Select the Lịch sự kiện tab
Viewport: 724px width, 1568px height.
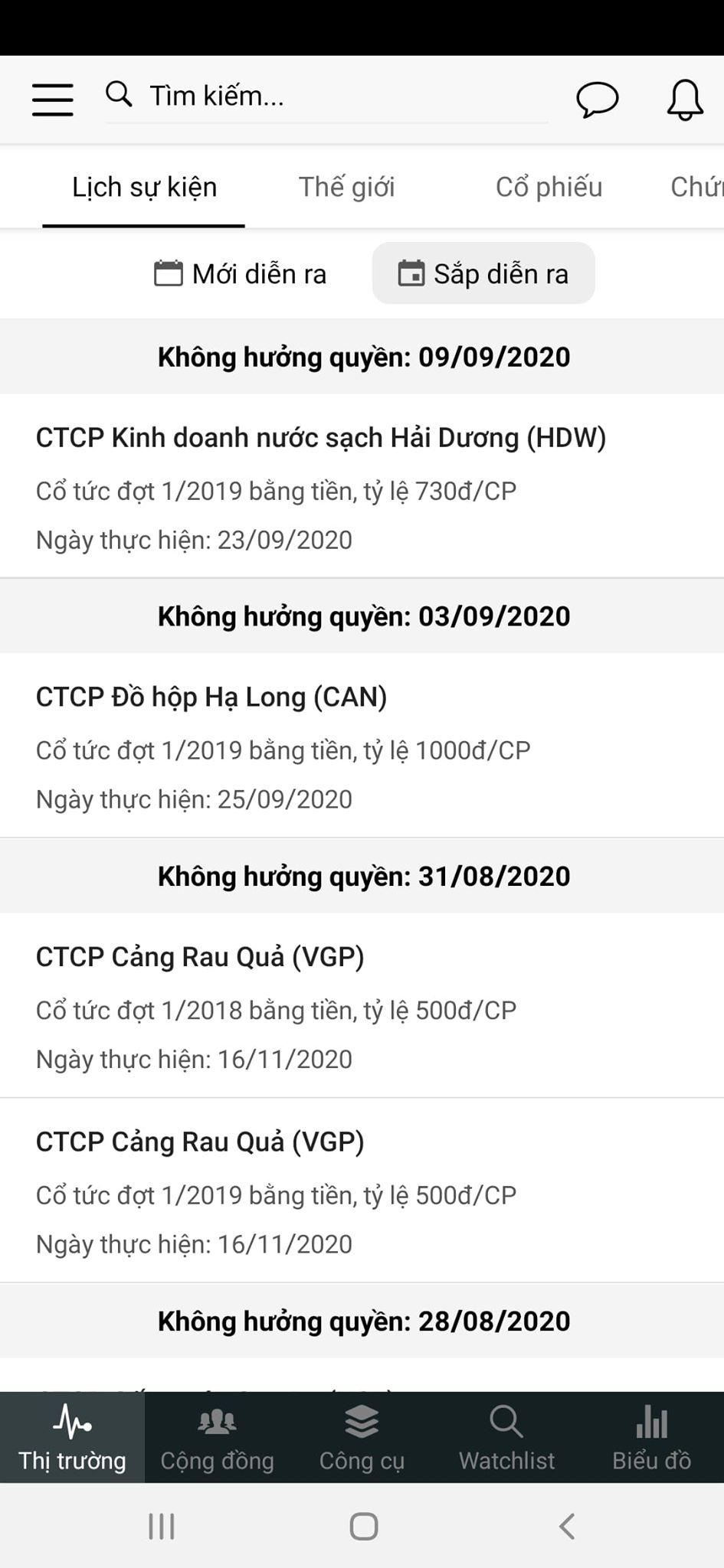tap(144, 187)
